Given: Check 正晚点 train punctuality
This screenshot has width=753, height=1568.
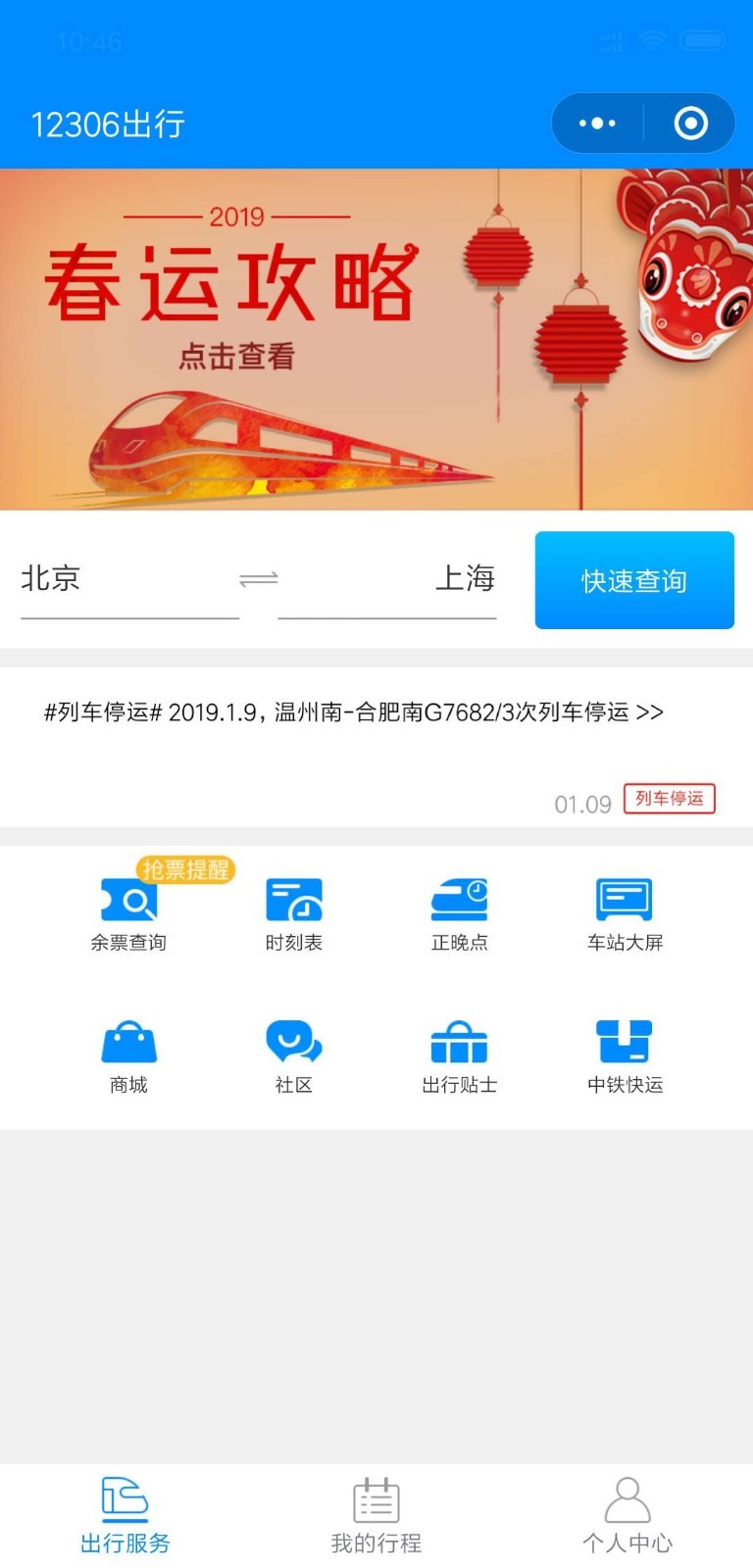Looking at the screenshot, I should click(459, 913).
